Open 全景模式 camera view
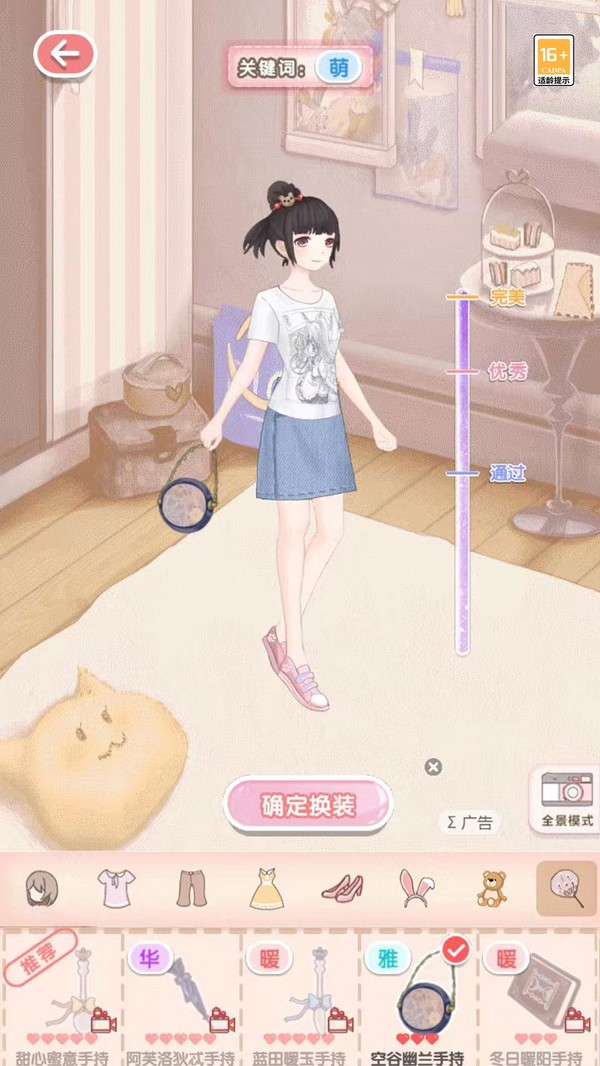600x1066 pixels. coord(567,800)
